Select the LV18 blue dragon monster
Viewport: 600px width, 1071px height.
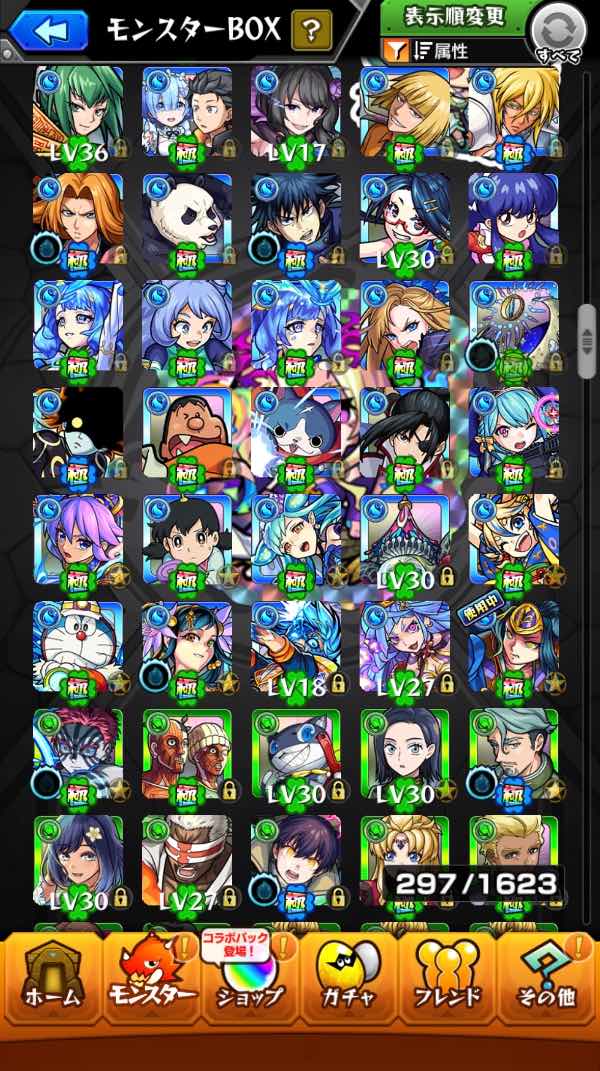coord(295,647)
